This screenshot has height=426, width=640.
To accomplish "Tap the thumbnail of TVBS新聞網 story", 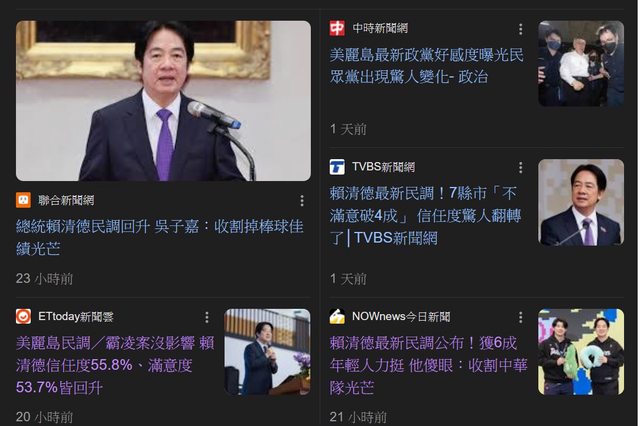I will [x=581, y=202].
